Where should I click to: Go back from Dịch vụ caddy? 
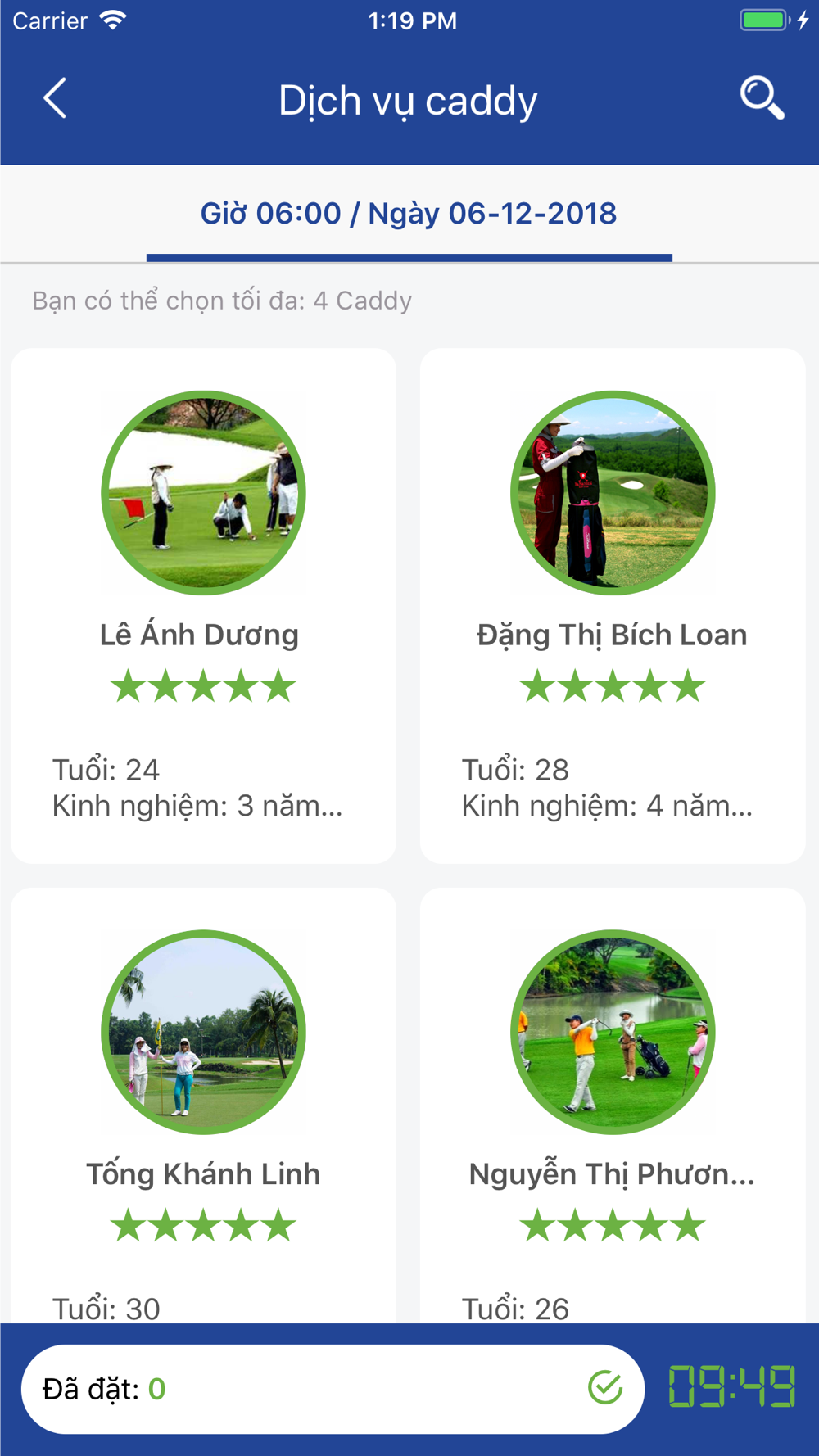55,99
